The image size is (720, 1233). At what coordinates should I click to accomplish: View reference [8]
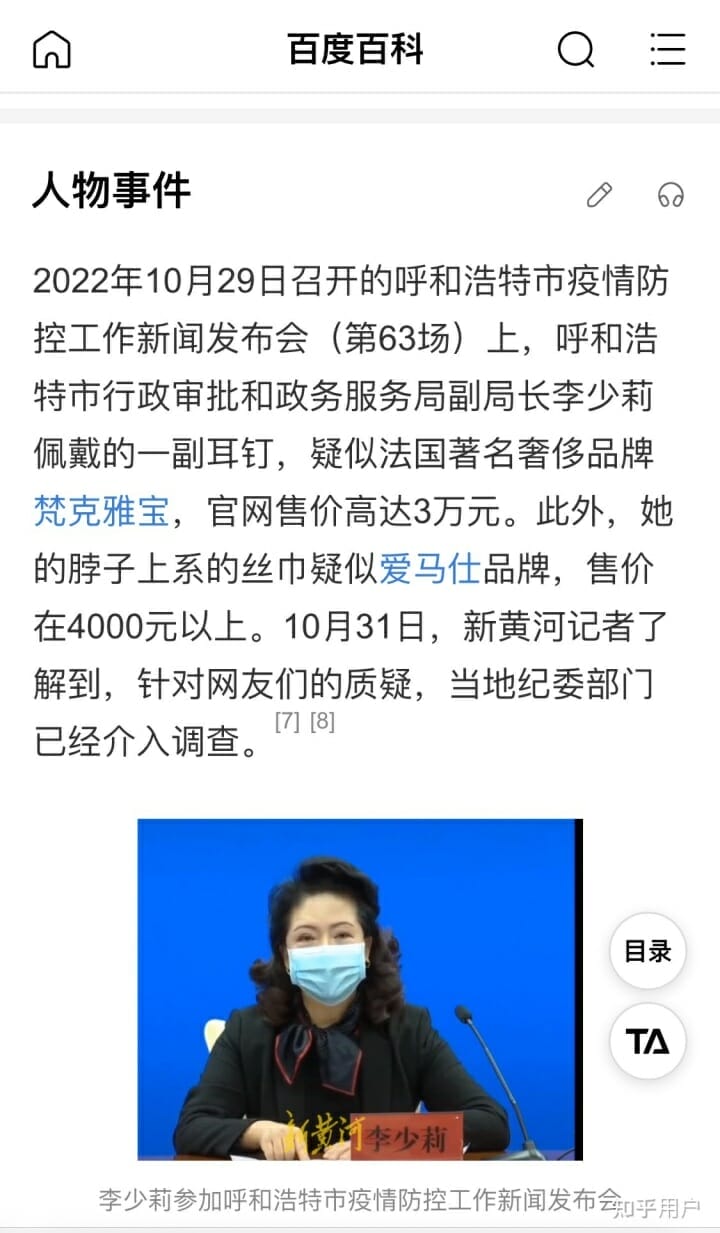point(321,722)
